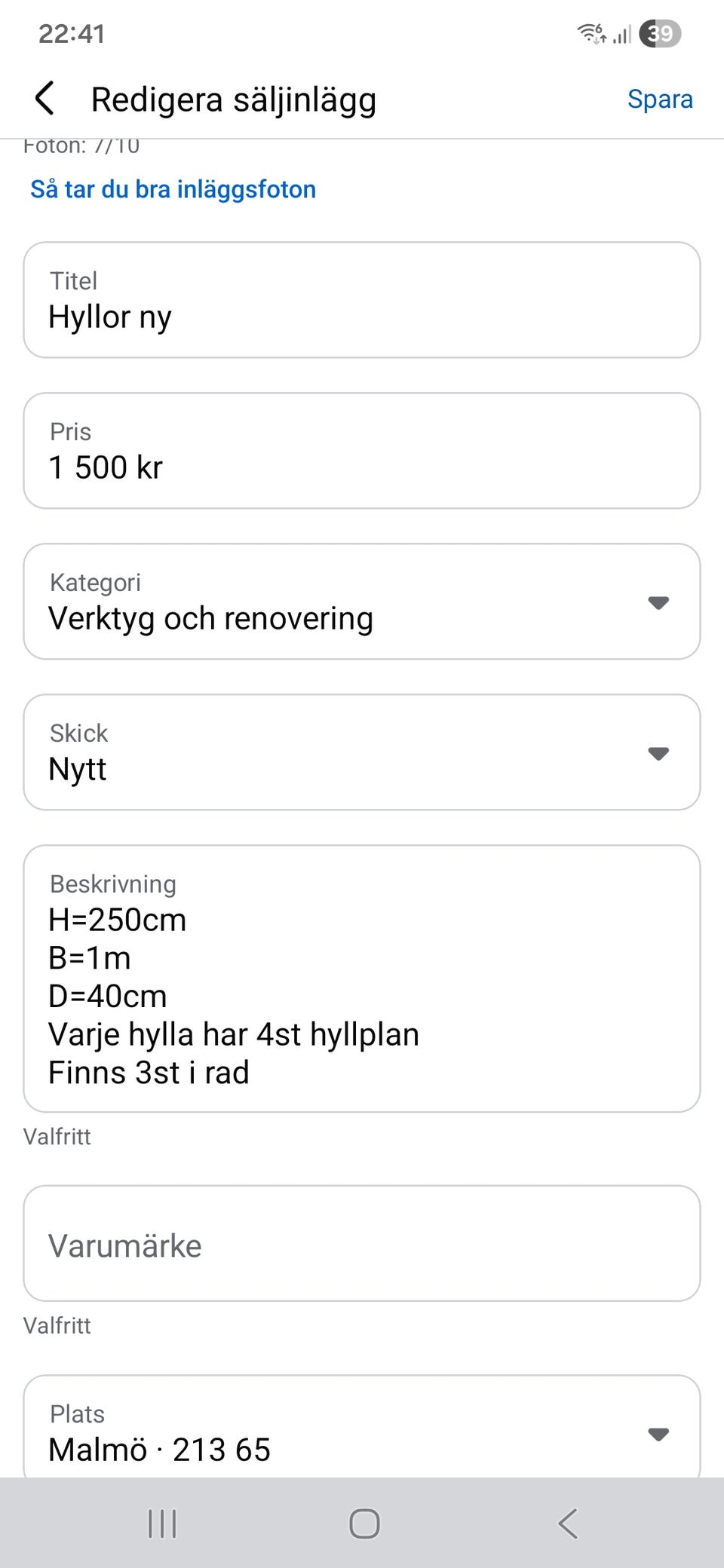Go to the system home screen
Viewport: 724px width, 1568px height.
(x=364, y=1523)
